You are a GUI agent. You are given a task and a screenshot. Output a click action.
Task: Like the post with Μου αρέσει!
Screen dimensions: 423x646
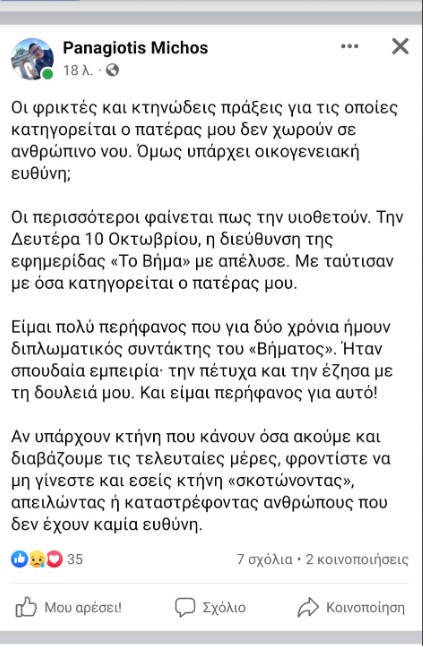(68, 607)
